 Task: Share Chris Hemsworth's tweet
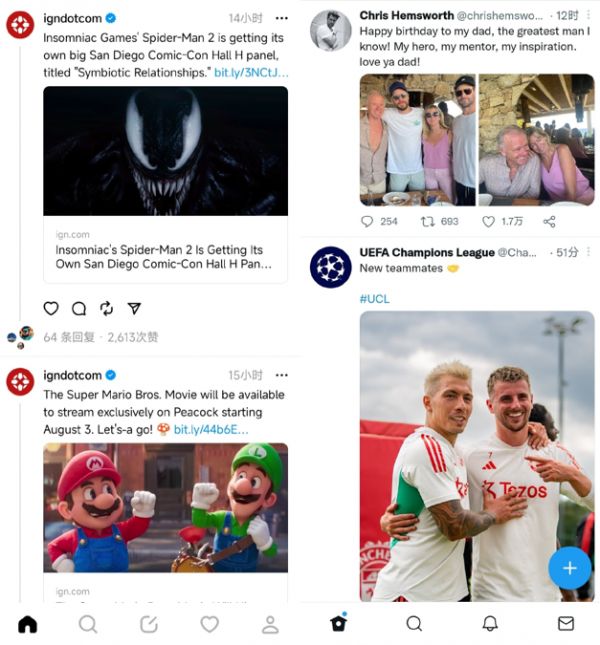tap(549, 221)
